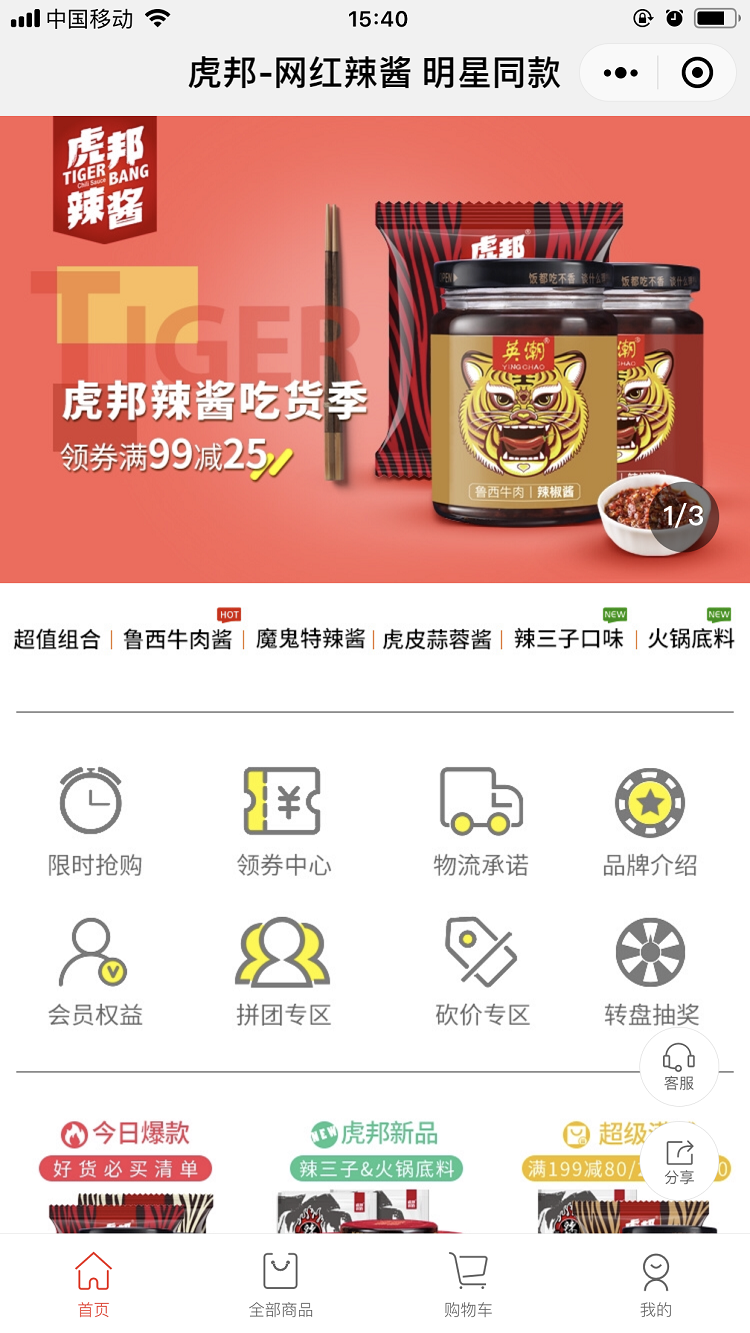Open 品牌介绍 brand introduction
Screen dimensions: 750x1333
tap(650, 822)
